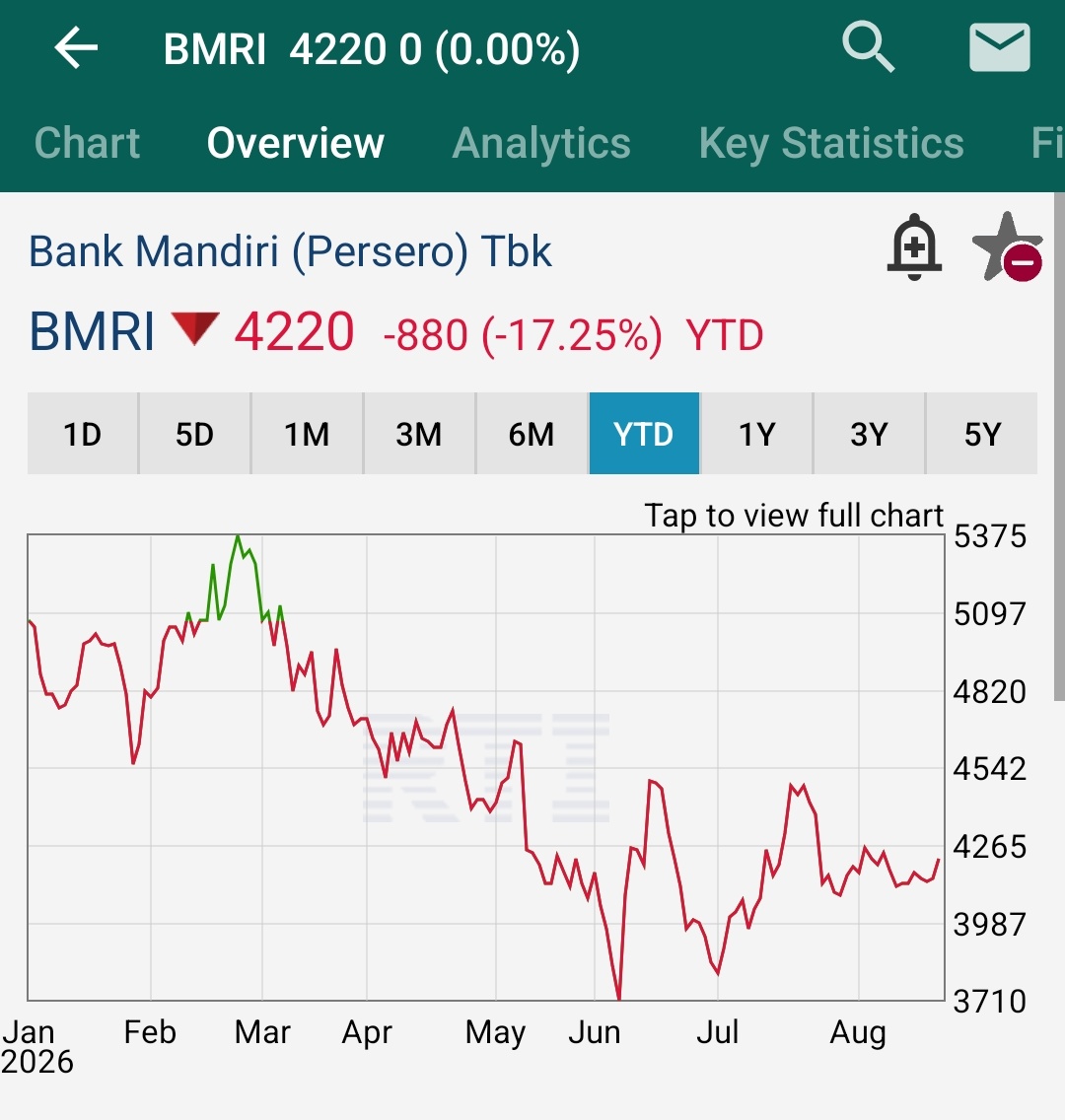Switch to the Chart tab
The height and width of the screenshot is (1120, 1065).
[x=87, y=143]
